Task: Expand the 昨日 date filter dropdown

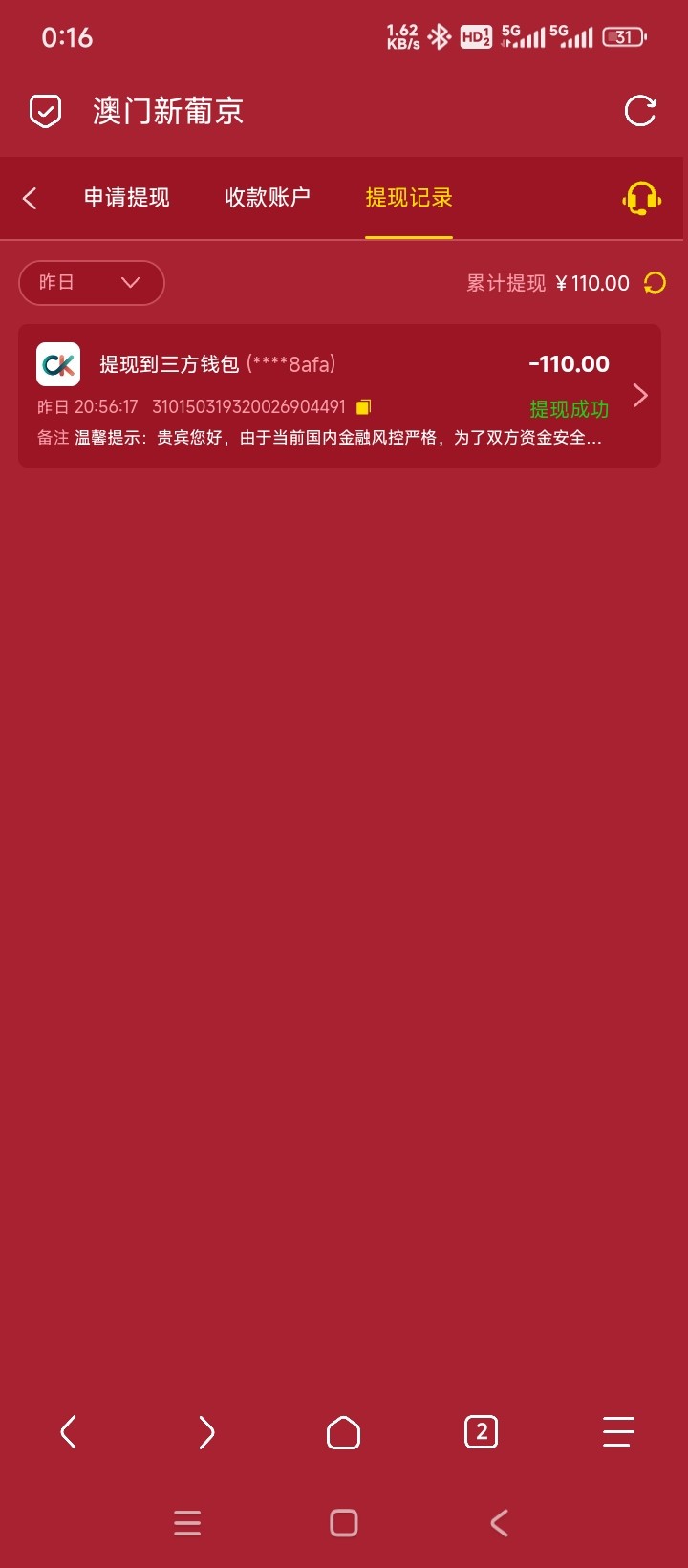Action: pyautogui.click(x=91, y=283)
